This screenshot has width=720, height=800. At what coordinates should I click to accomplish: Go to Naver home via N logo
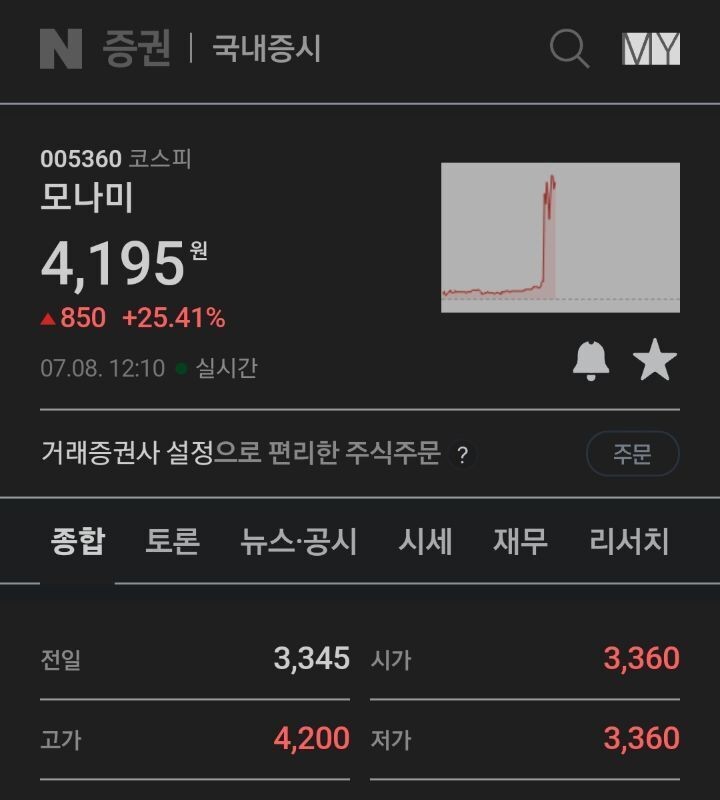click(x=61, y=49)
